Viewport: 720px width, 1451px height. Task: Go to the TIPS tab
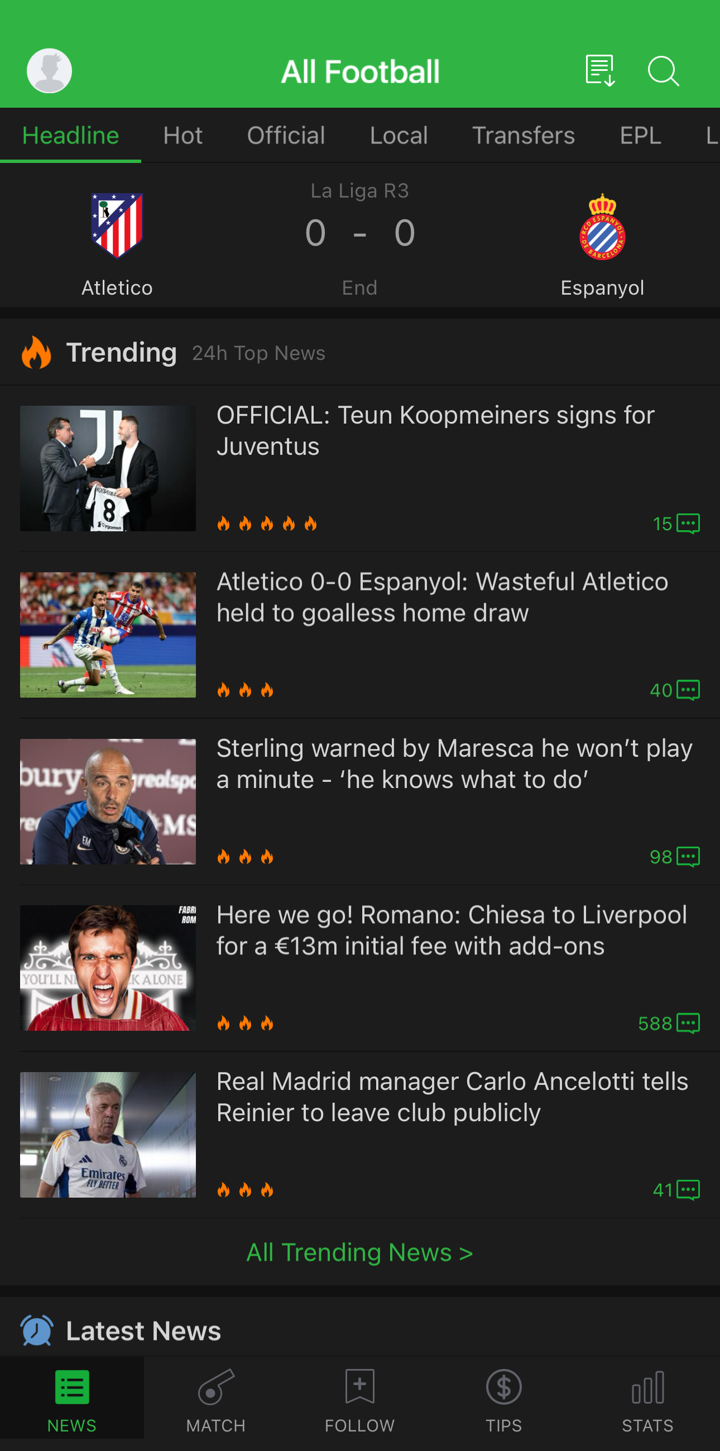tap(504, 1402)
